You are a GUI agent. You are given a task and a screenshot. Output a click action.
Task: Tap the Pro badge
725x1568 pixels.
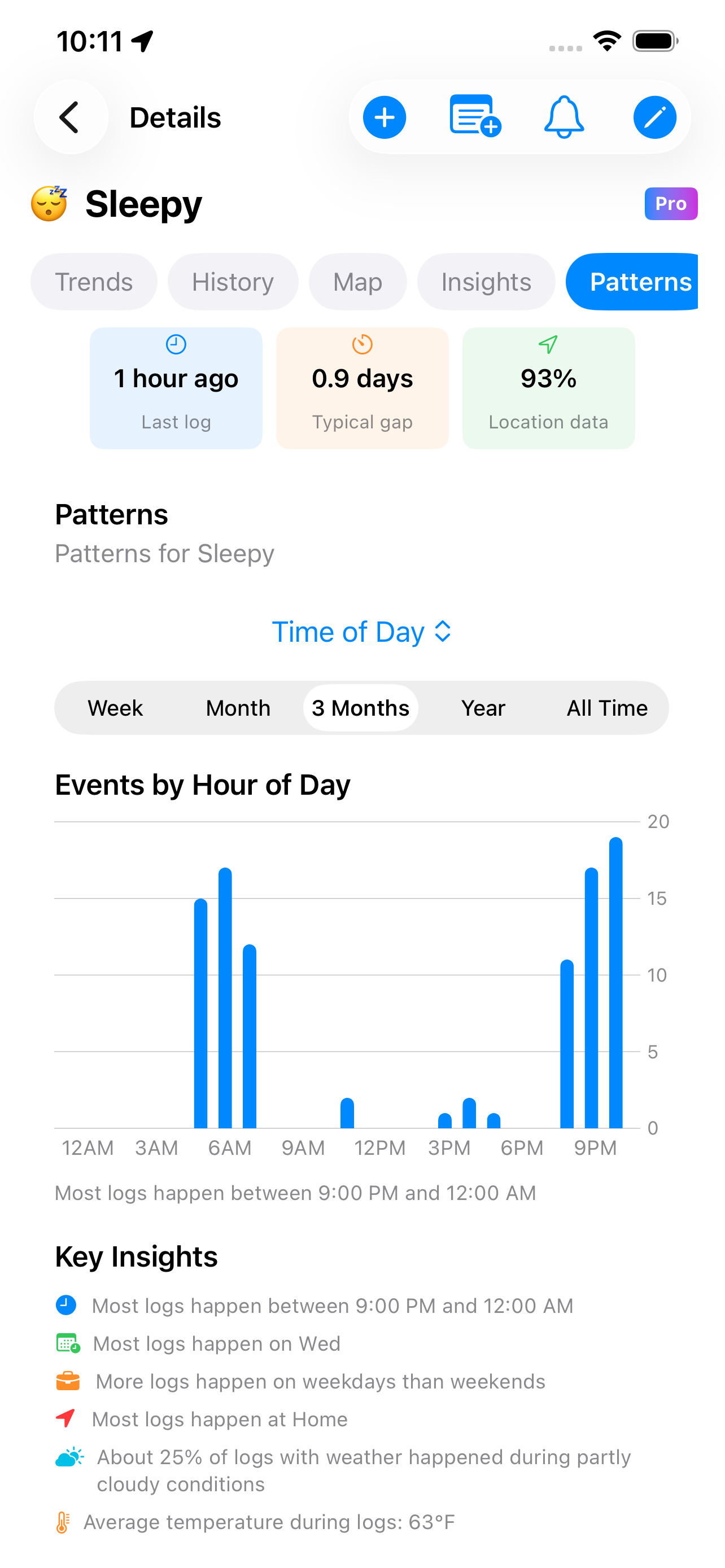[671, 204]
